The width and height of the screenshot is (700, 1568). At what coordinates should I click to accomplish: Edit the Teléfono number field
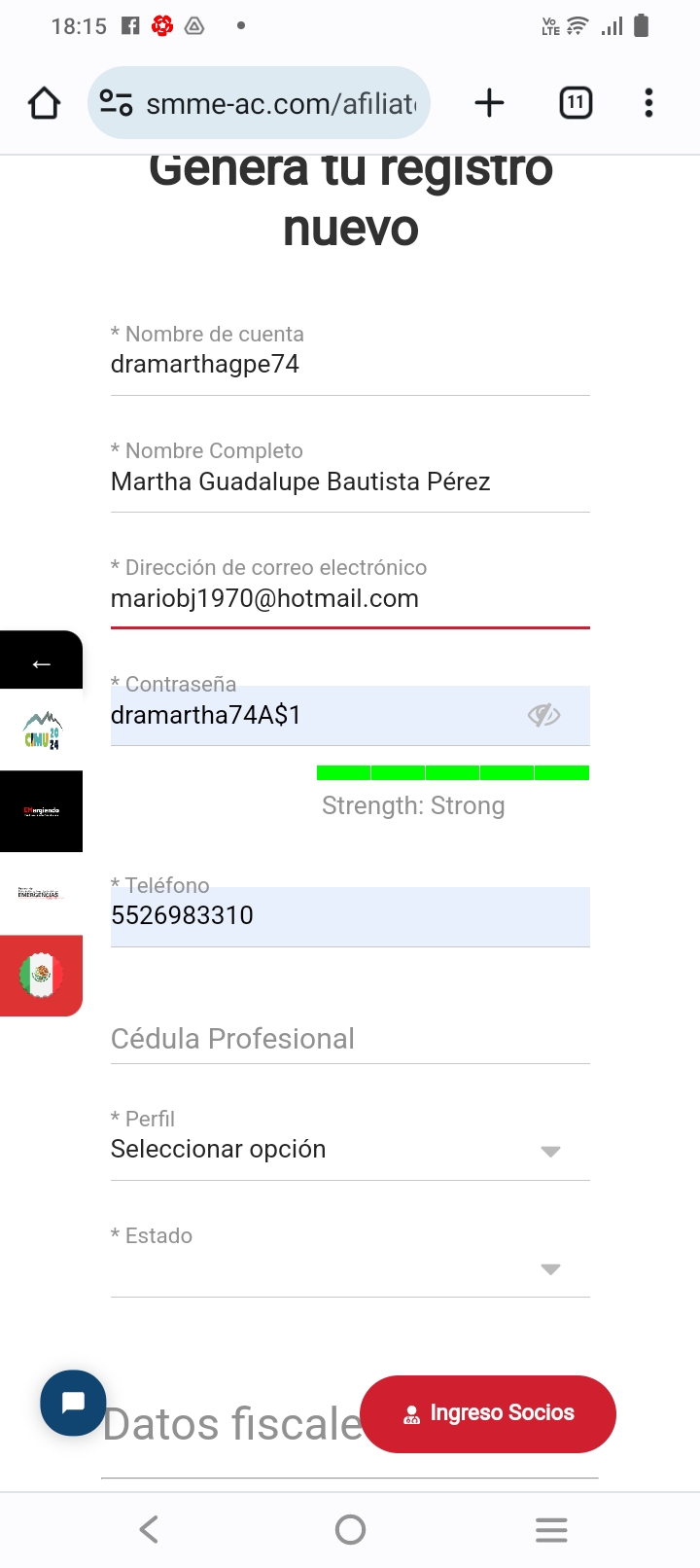pos(350,916)
